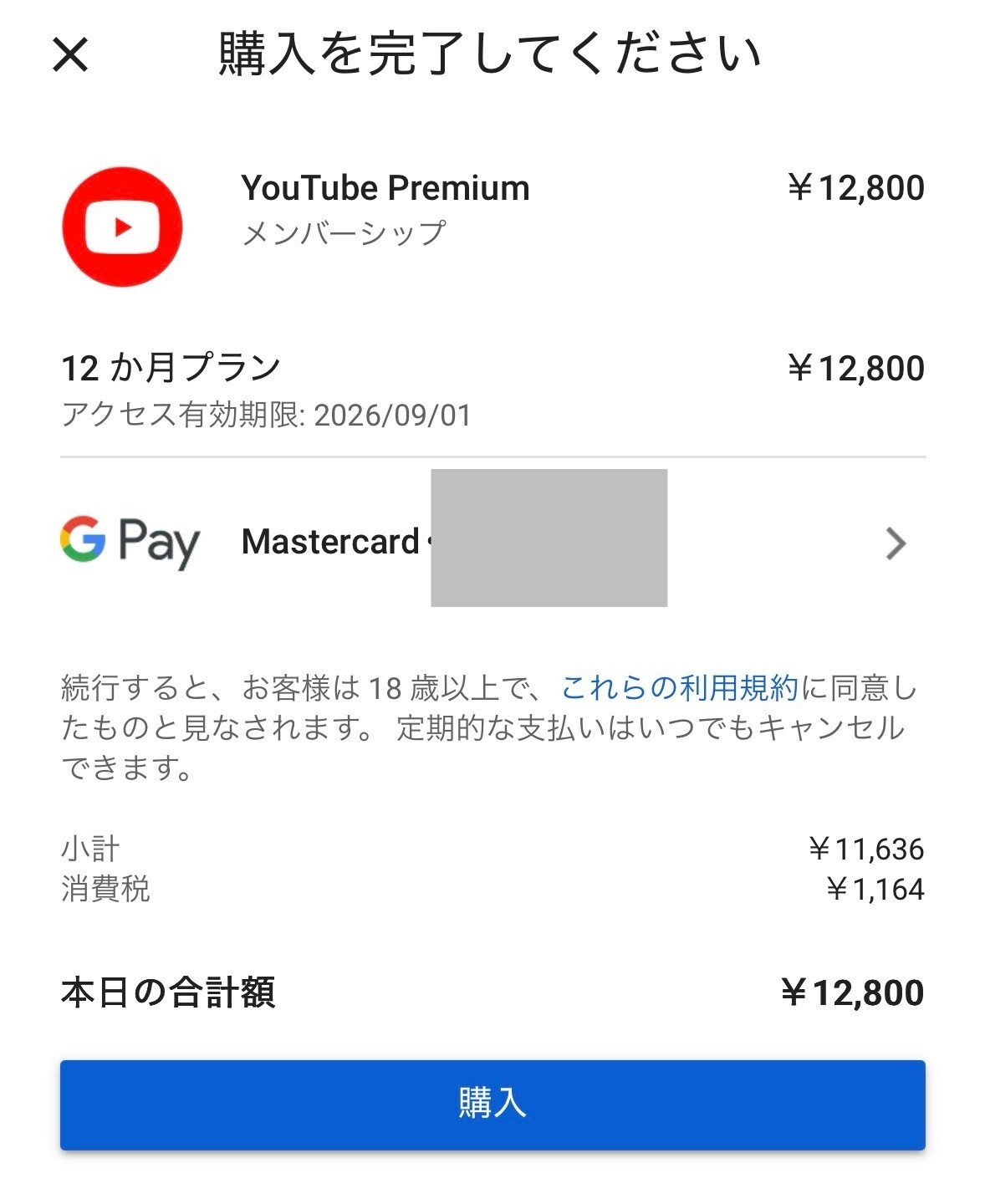Viewport: 985px width, 1204px height.
Task: Open the これらの利用規約 terms link
Action: [x=679, y=688]
